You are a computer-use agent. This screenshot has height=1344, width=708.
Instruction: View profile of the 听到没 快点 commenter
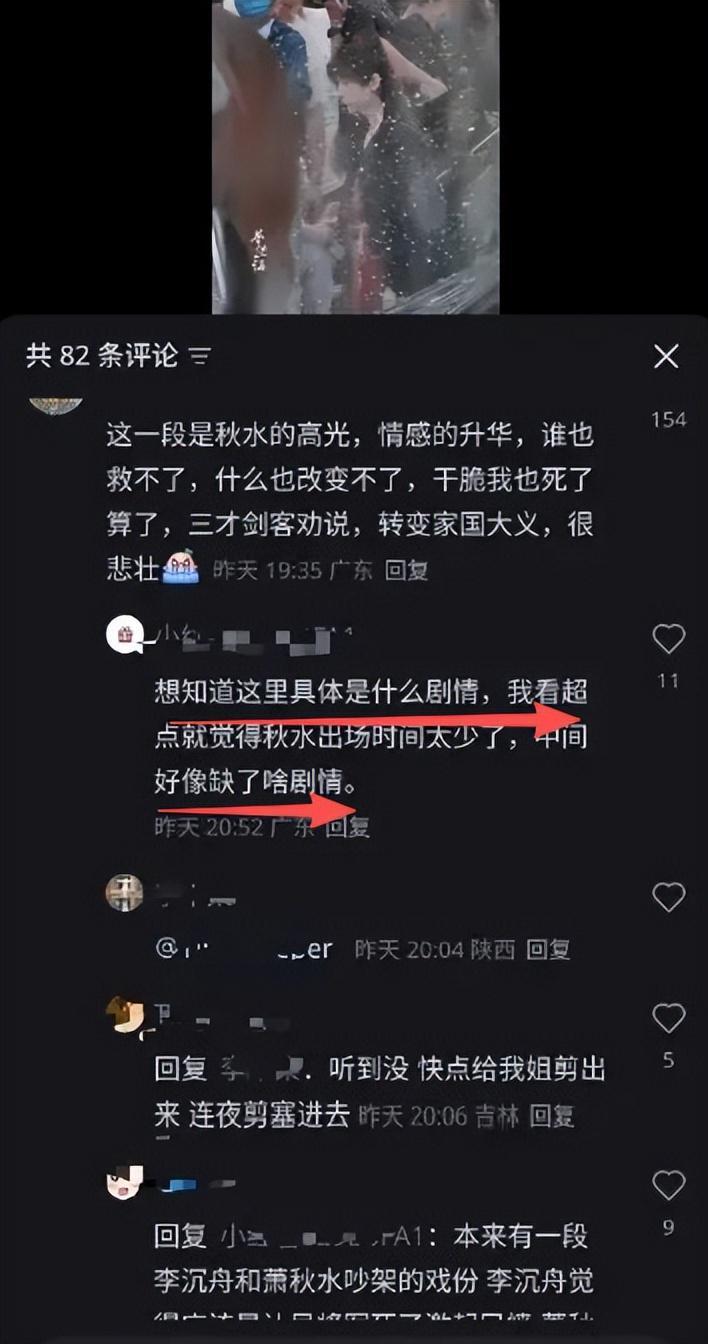click(x=125, y=1016)
